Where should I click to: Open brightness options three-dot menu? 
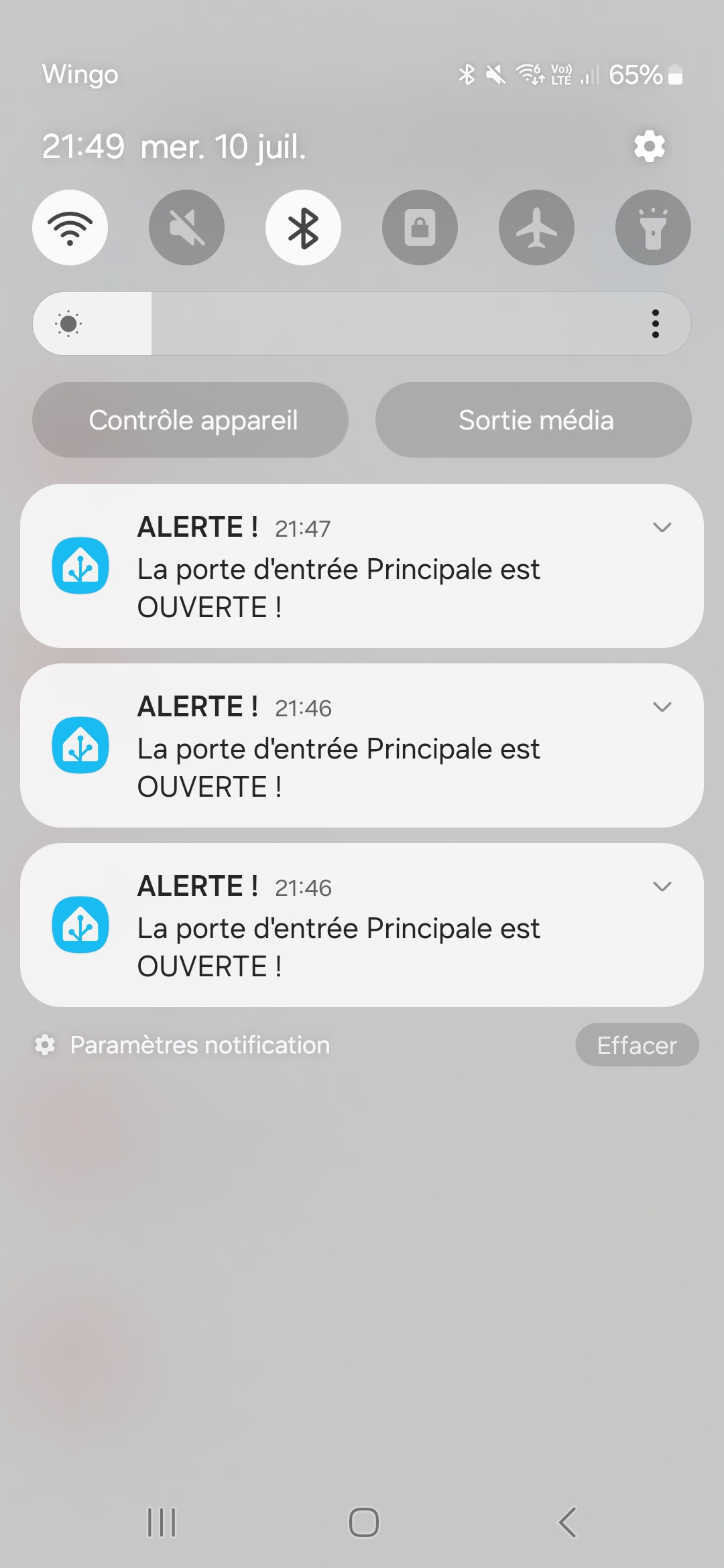[x=656, y=324]
